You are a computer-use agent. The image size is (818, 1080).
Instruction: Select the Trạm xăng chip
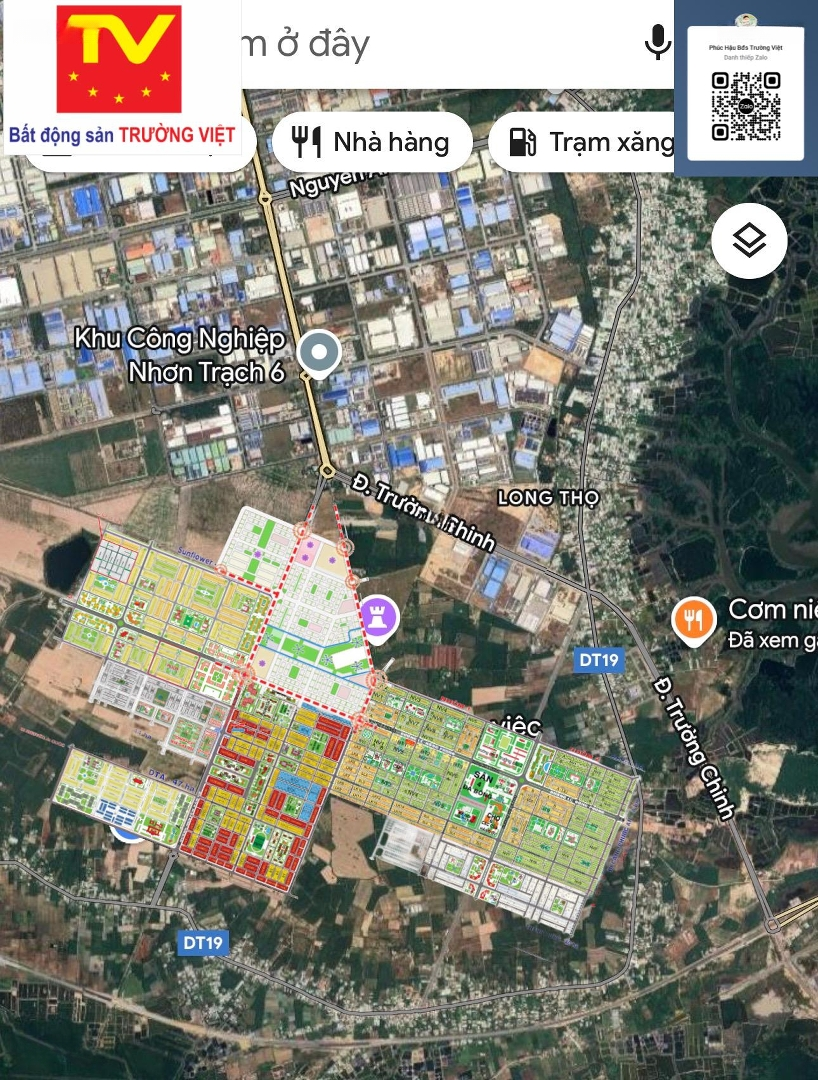(x=590, y=142)
